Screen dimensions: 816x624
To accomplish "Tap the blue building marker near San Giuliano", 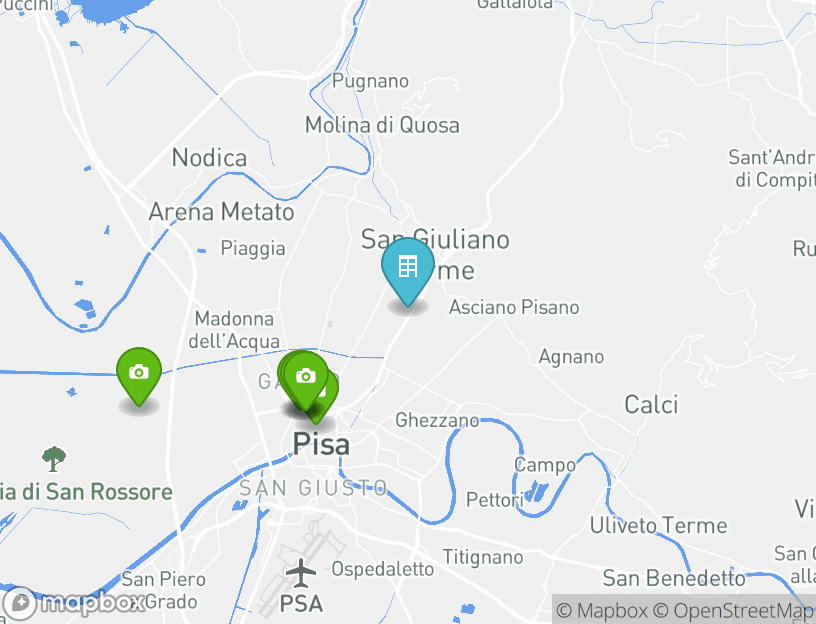I will 407,268.
